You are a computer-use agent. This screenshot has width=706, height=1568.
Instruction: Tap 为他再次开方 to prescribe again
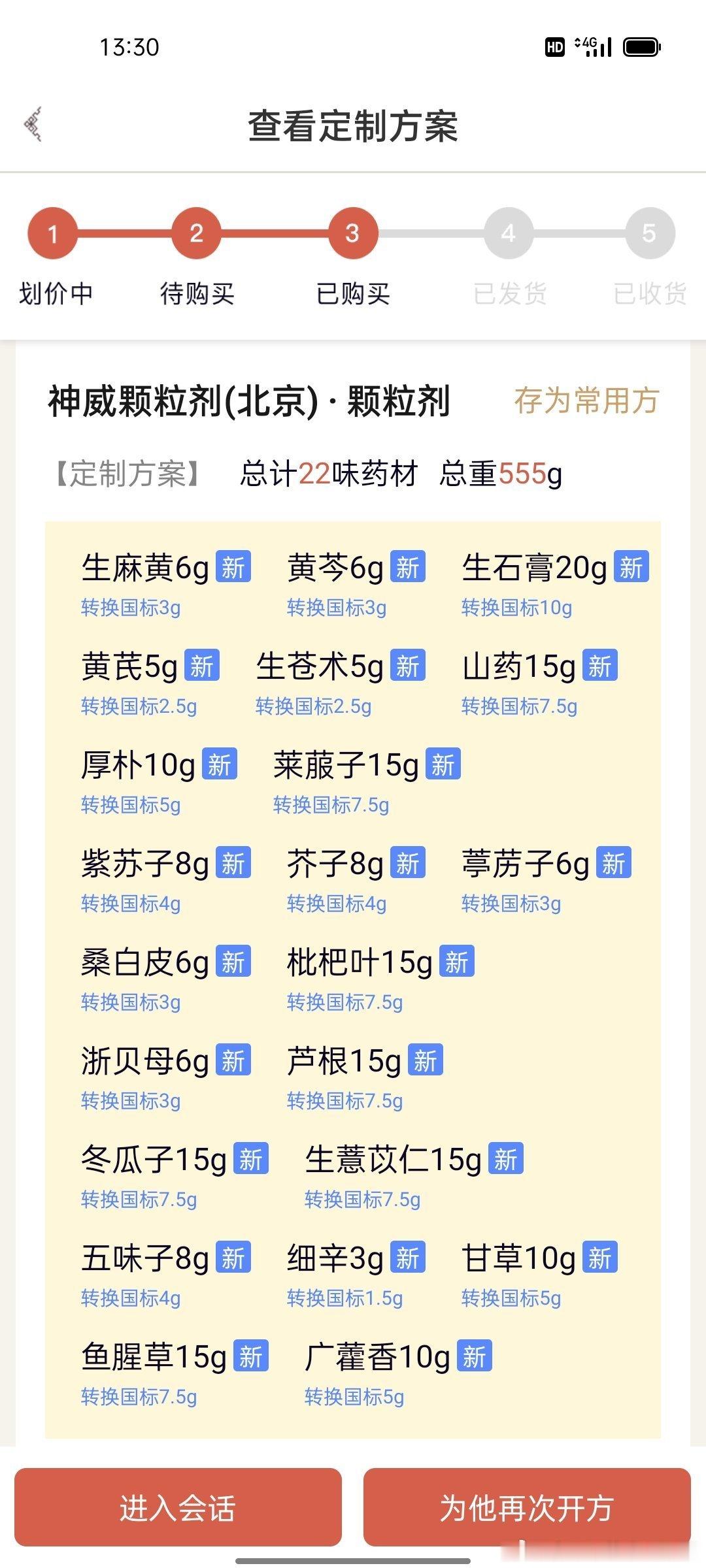[x=527, y=1507]
